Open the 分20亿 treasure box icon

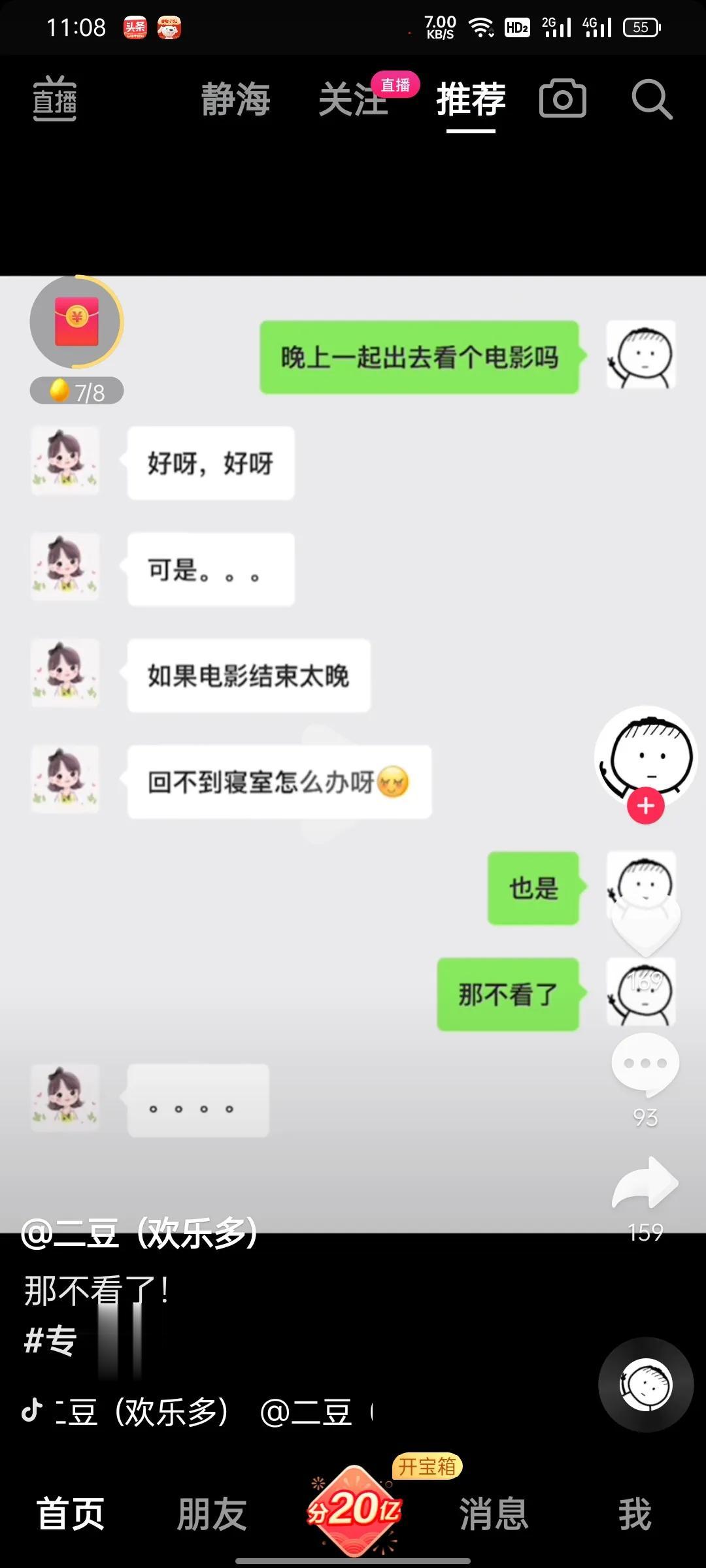pyautogui.click(x=353, y=1511)
